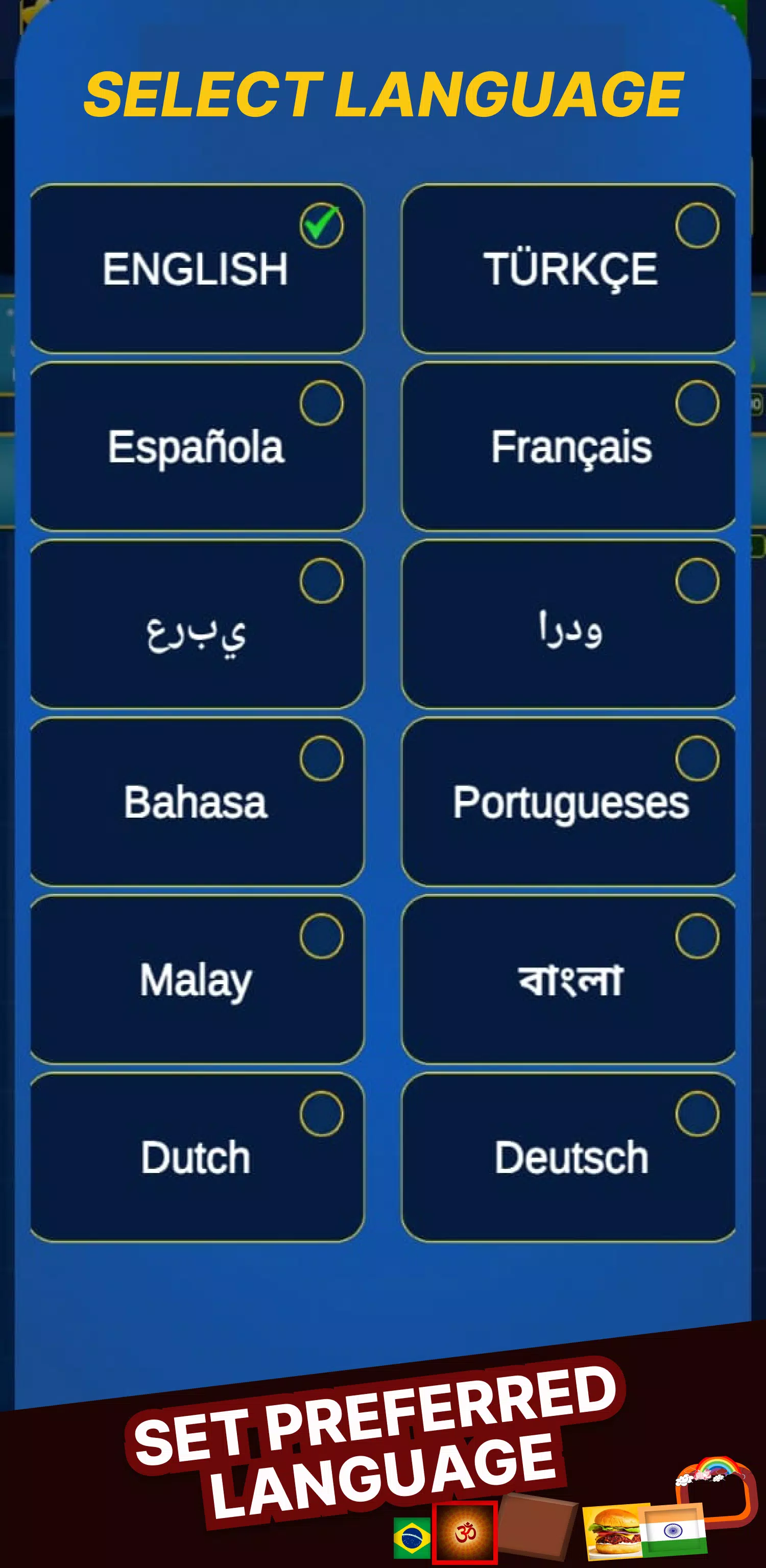Viewport: 766px width, 1568px height.
Task: Set the language to Bahasa
Action: [197, 802]
